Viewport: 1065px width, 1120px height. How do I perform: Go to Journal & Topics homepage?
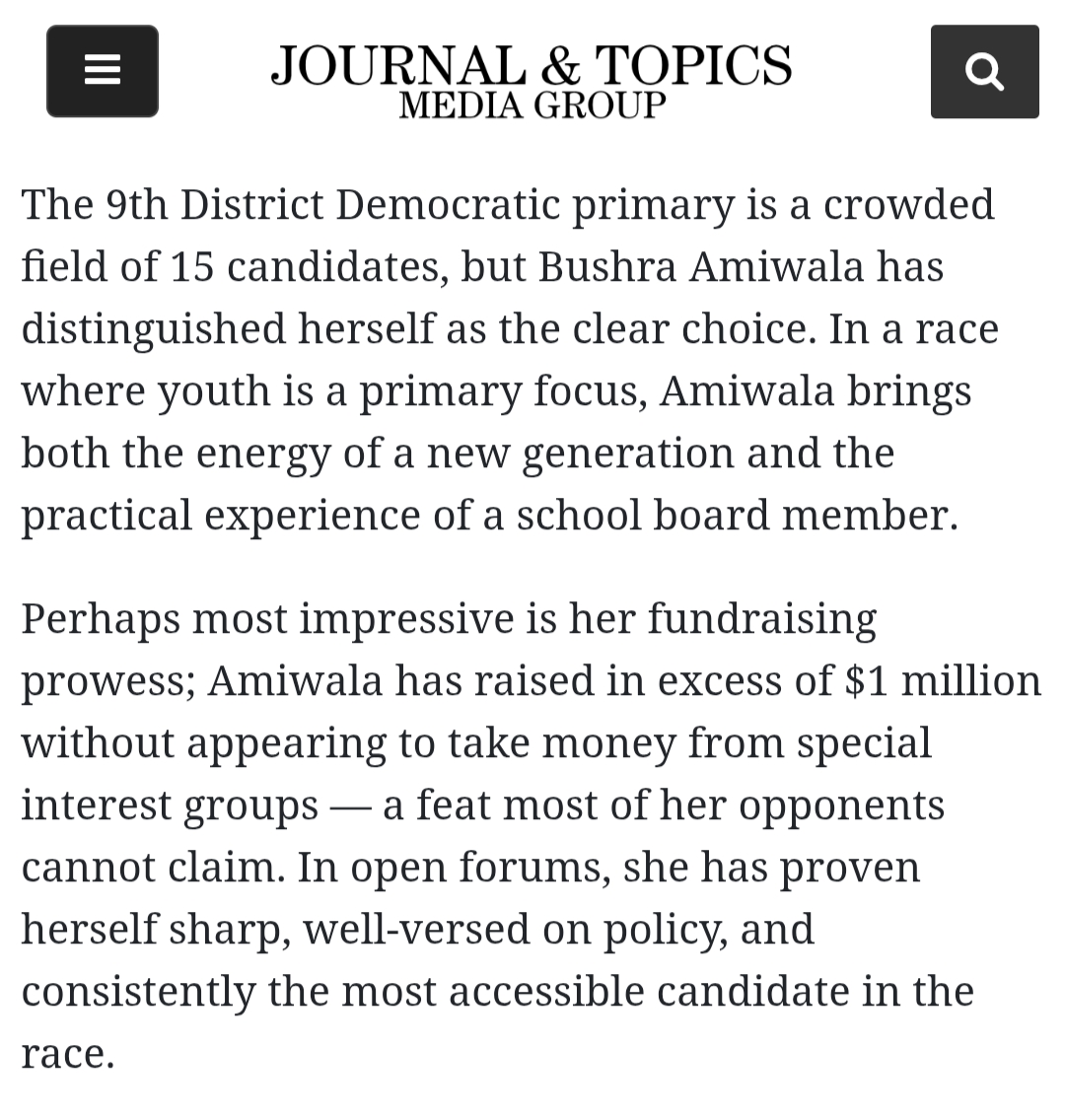point(532,80)
